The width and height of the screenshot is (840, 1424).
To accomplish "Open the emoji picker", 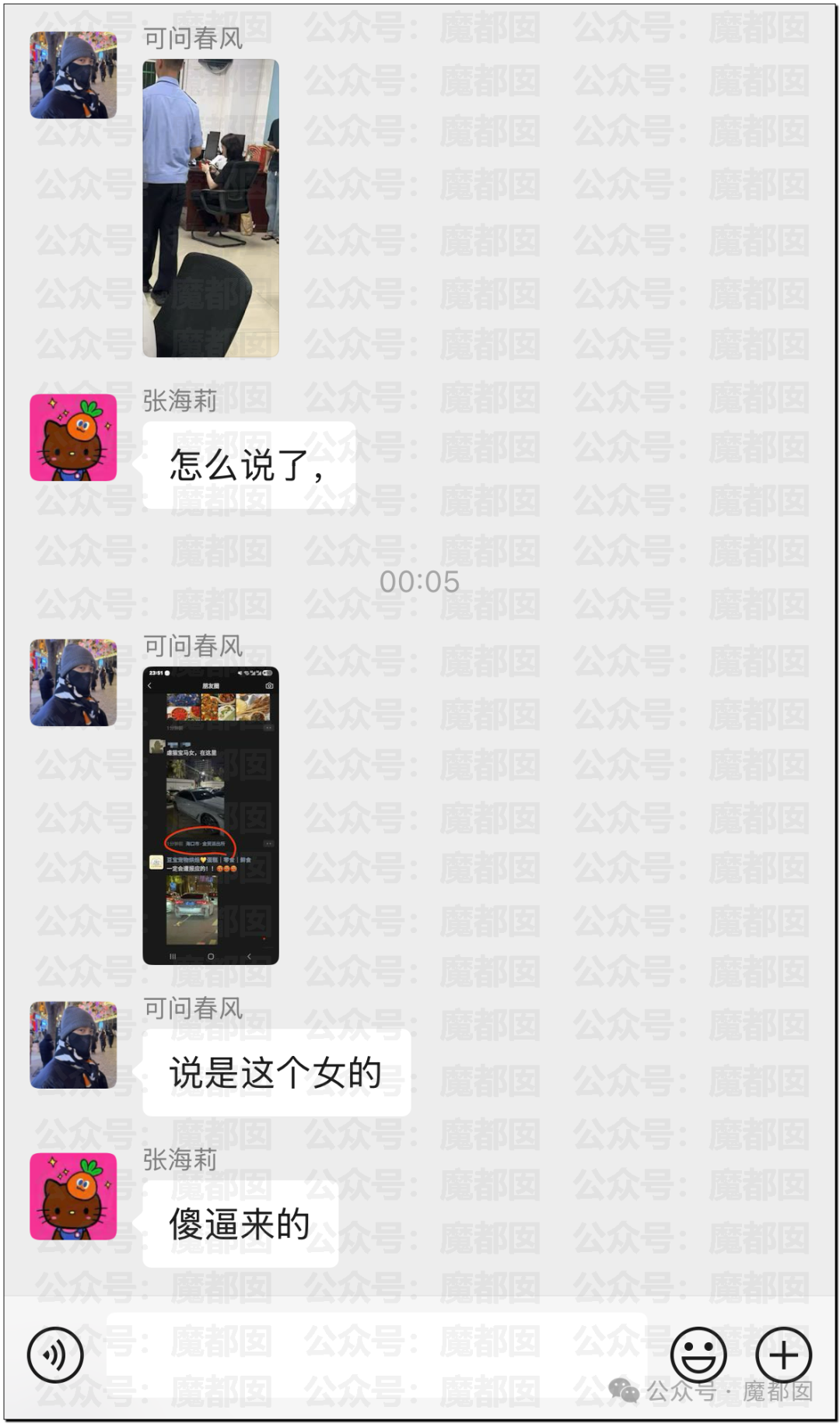I will point(698,1355).
